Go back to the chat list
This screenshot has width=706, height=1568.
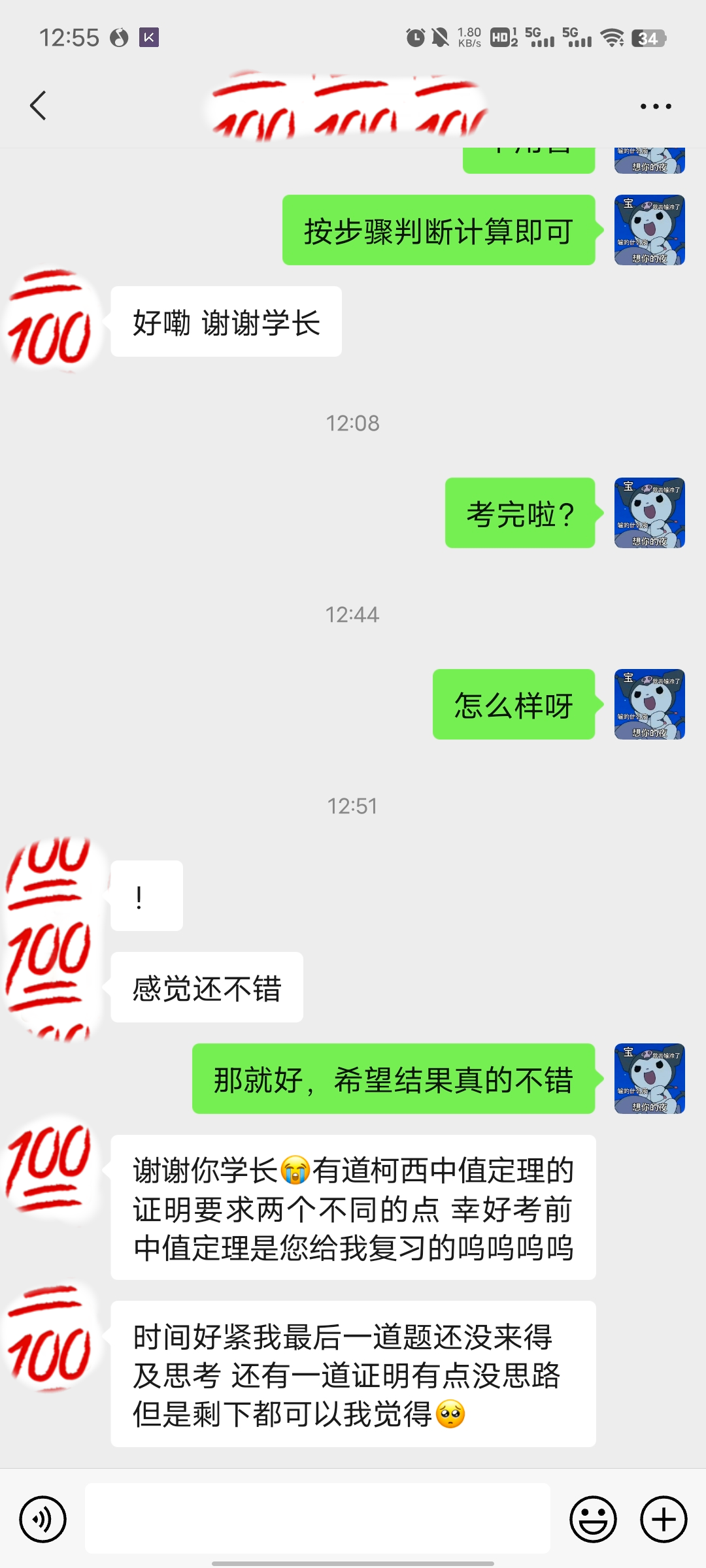click(38, 106)
